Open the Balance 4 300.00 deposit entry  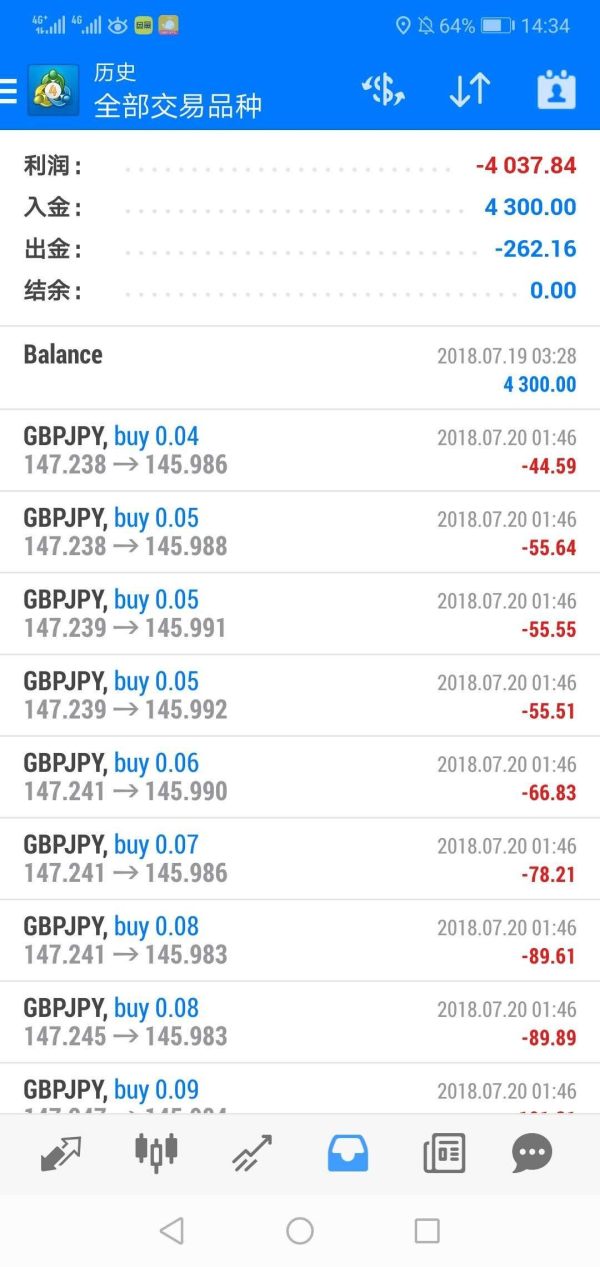(x=300, y=368)
